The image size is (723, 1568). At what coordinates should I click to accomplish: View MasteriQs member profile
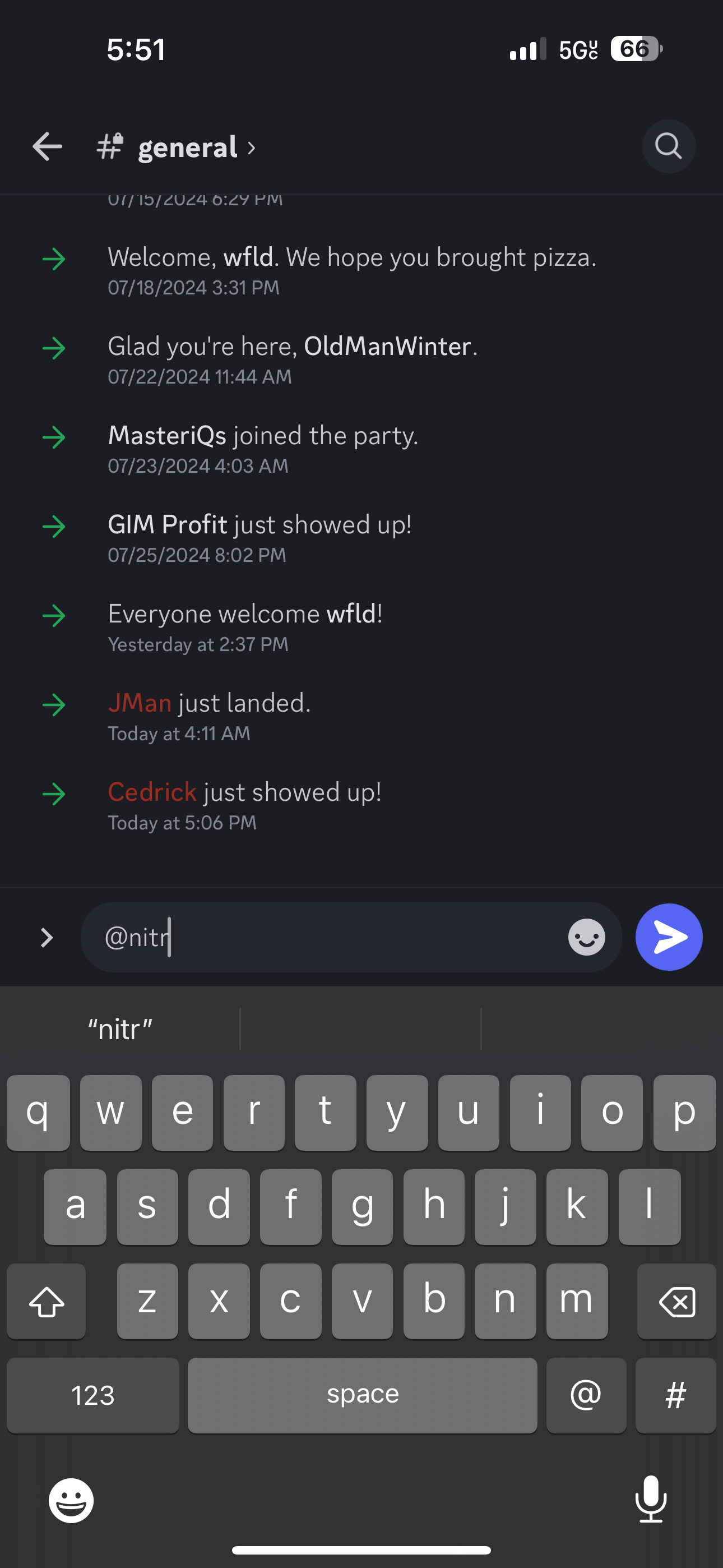coord(167,436)
